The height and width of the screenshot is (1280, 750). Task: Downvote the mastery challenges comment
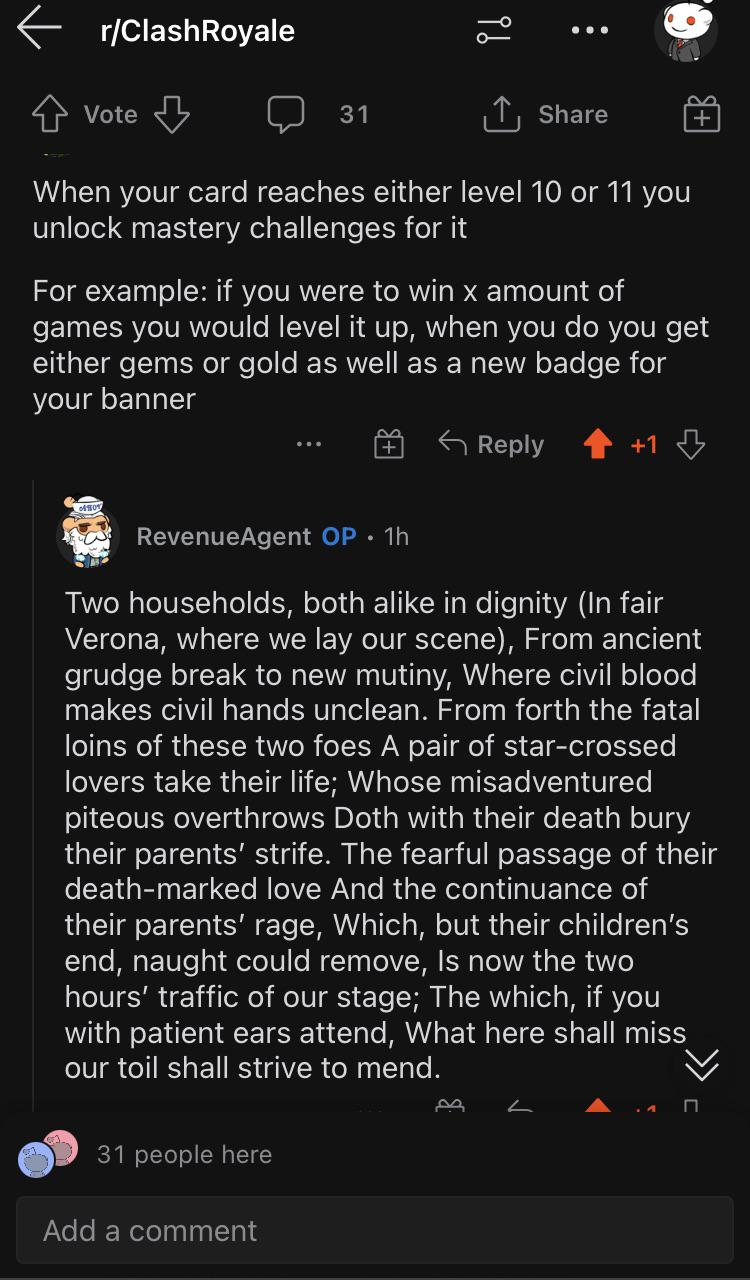(x=691, y=445)
